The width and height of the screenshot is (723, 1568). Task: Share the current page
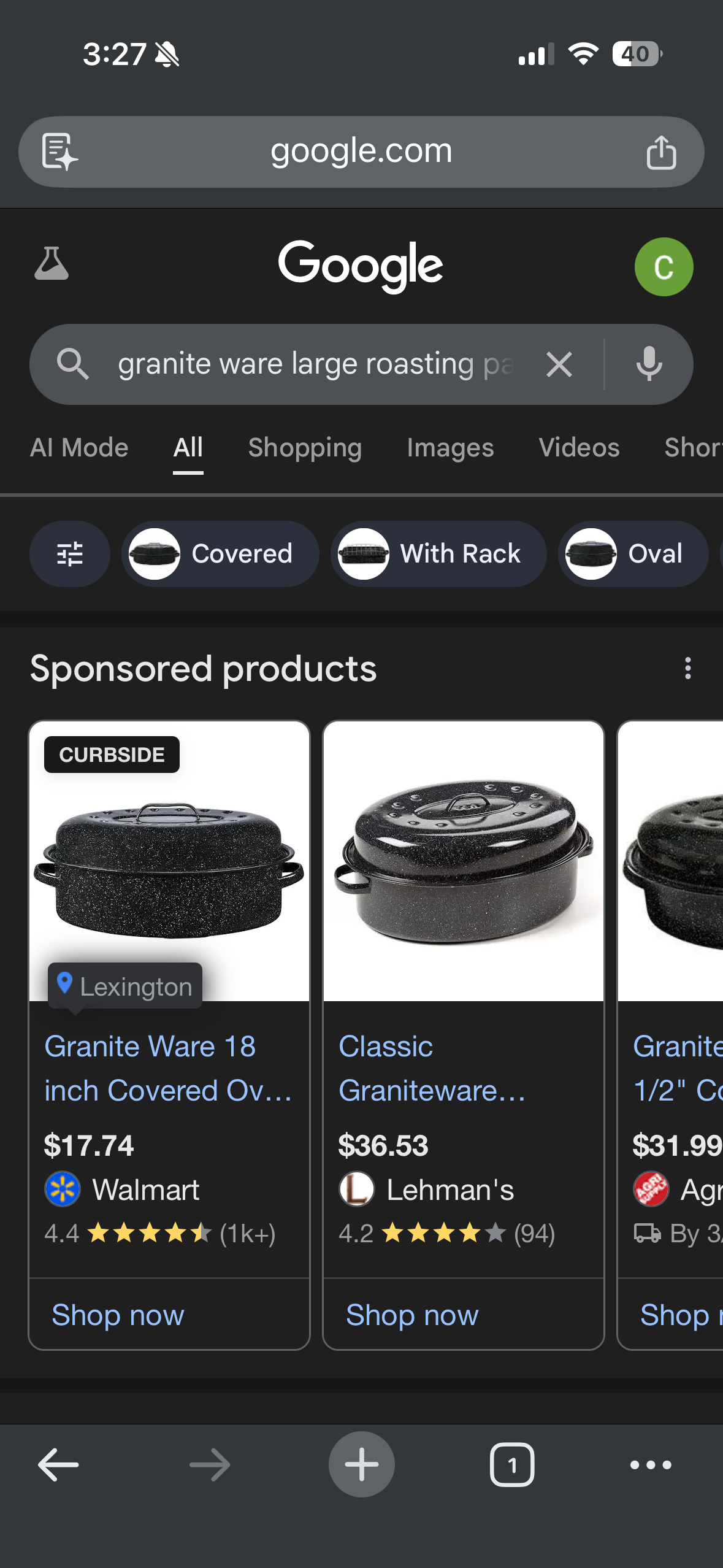click(661, 152)
